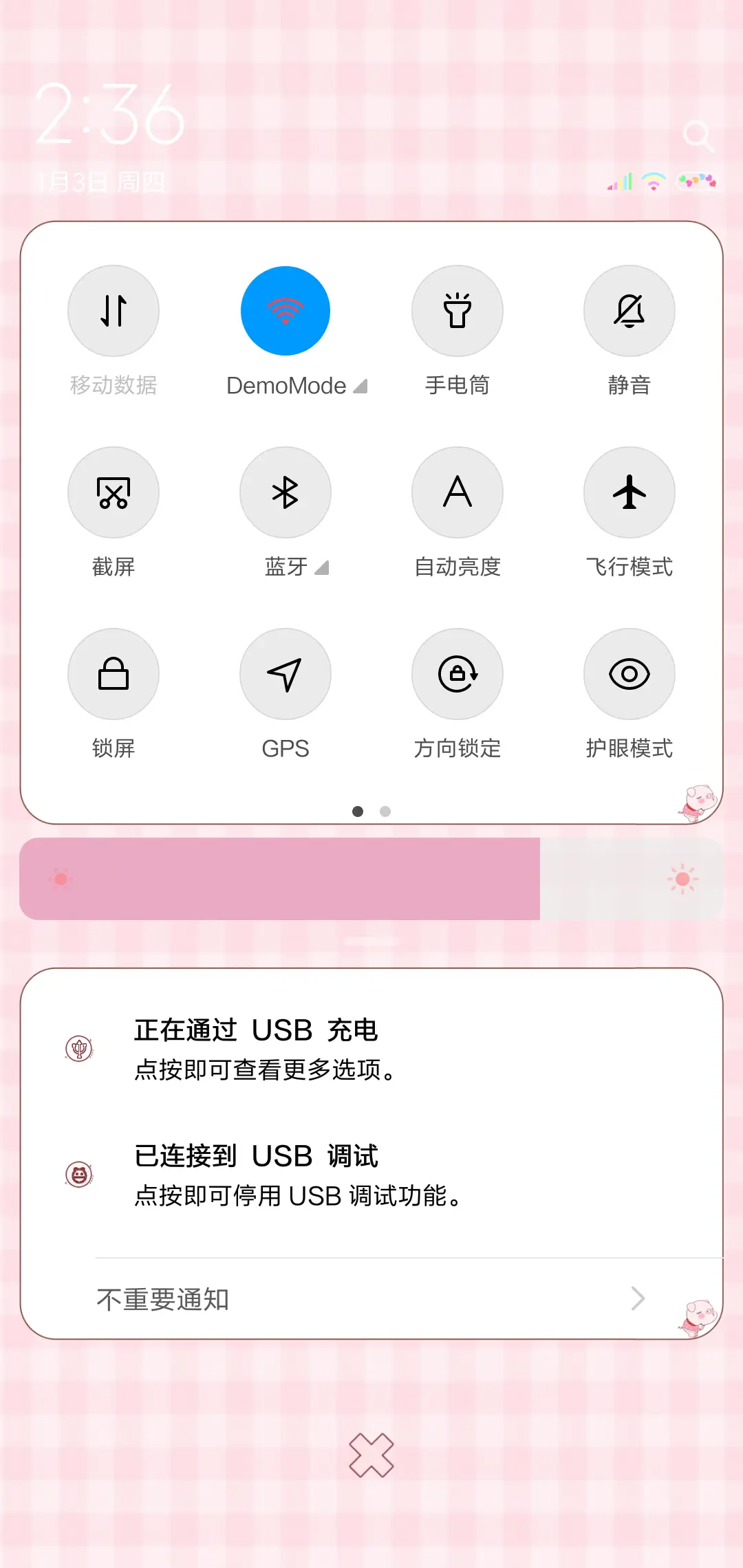Mute the phone with 静音 toggle
This screenshot has width=743, height=1568.
pyautogui.click(x=629, y=311)
